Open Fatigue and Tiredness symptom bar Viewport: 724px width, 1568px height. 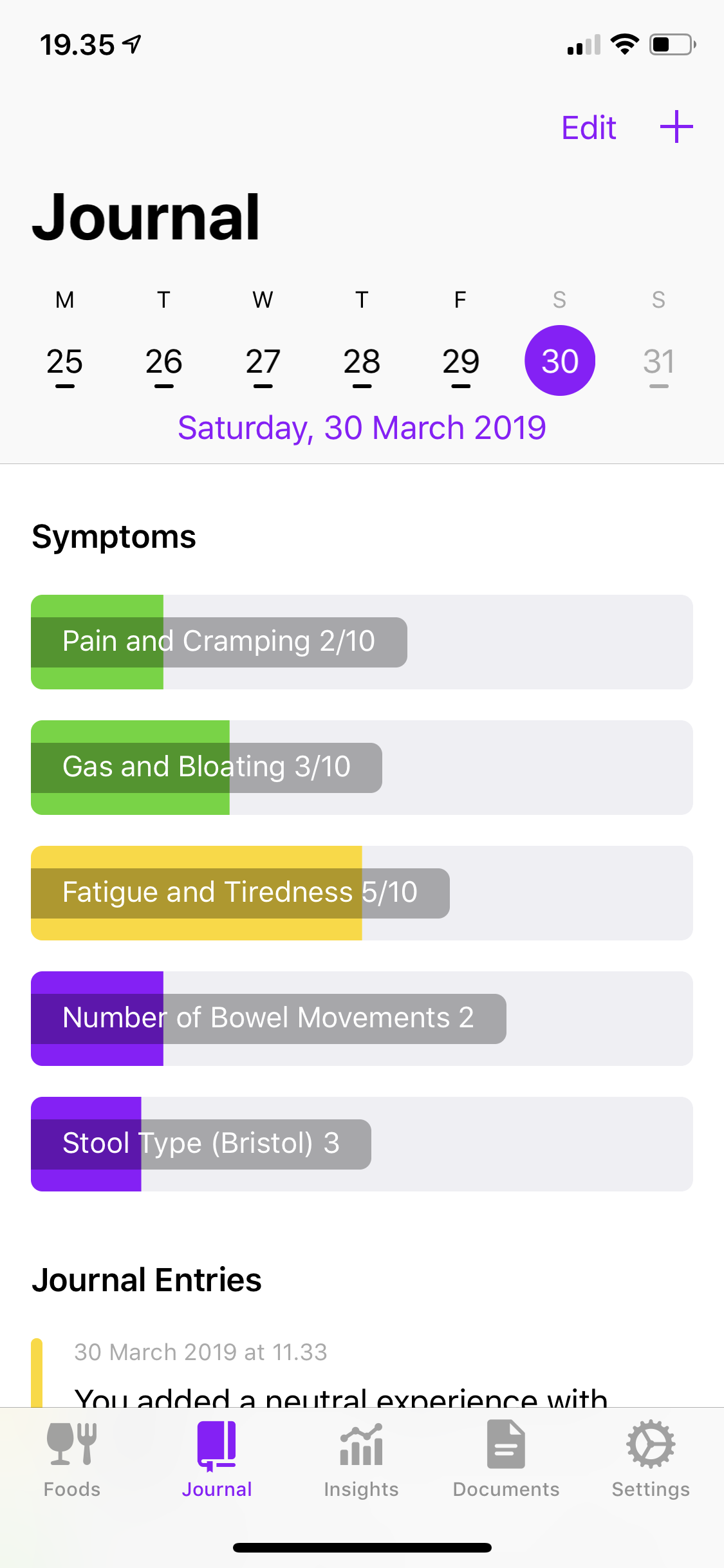point(362,893)
